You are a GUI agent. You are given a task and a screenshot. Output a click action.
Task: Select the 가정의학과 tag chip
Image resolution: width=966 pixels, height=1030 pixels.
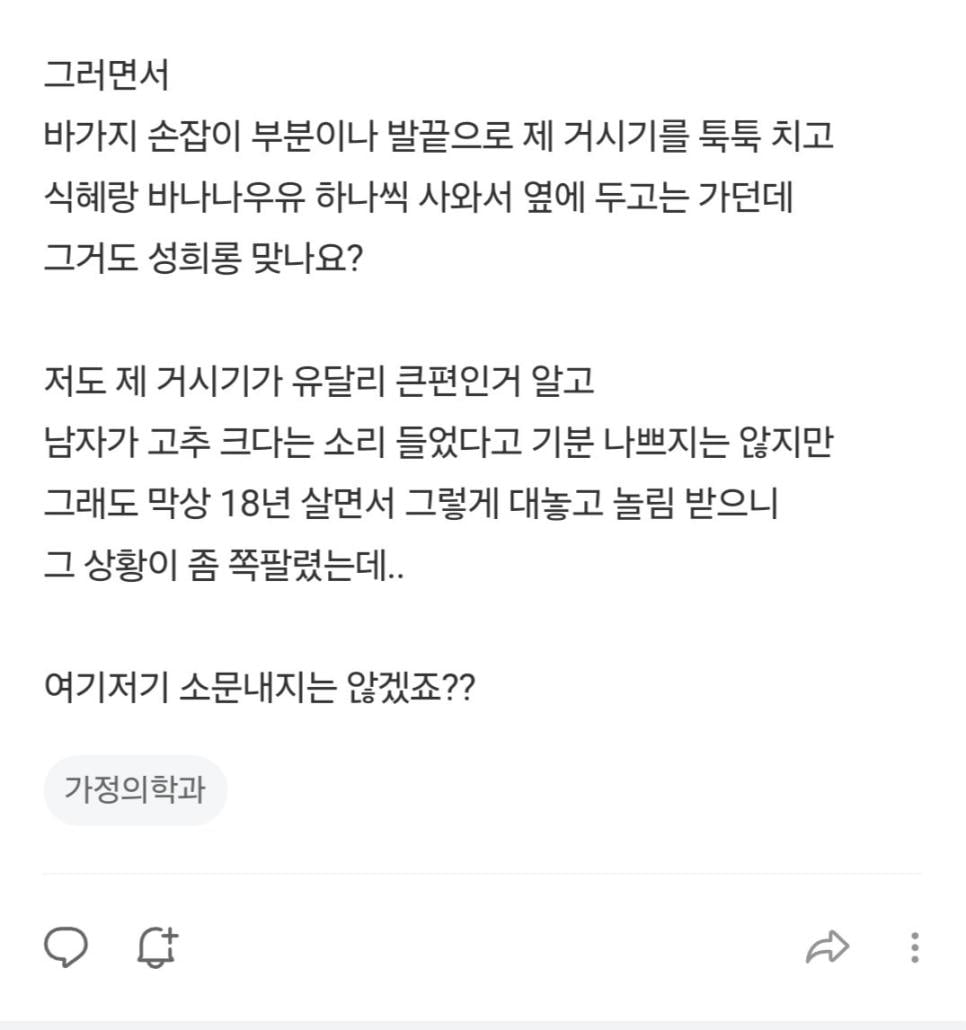point(135,790)
